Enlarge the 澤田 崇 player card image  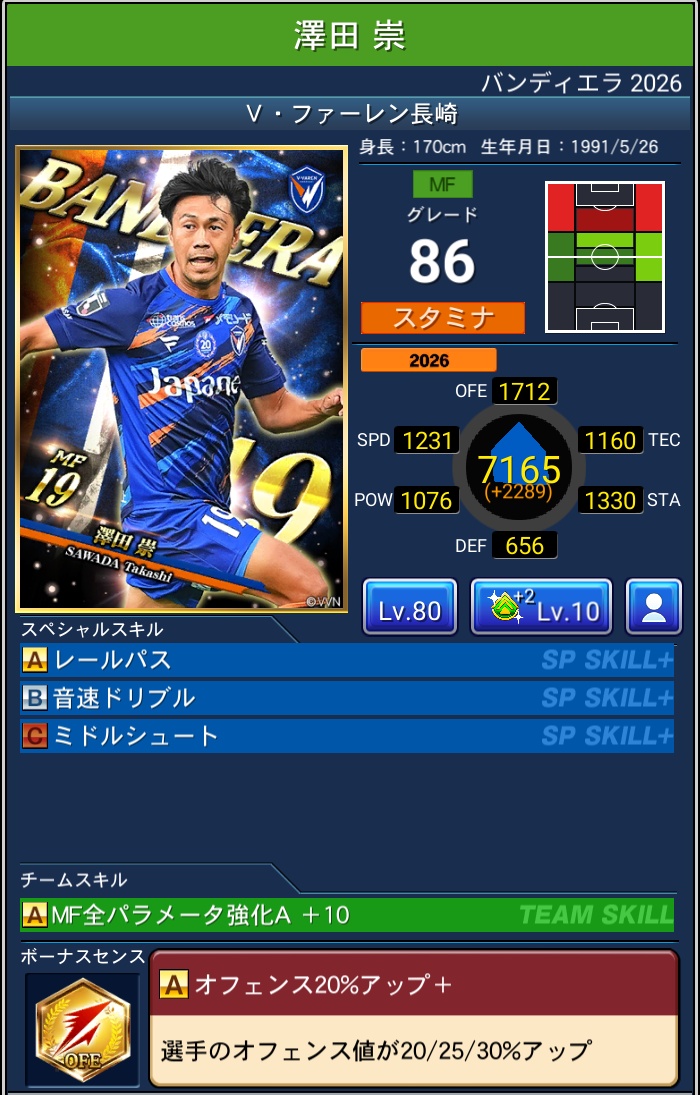click(x=181, y=379)
